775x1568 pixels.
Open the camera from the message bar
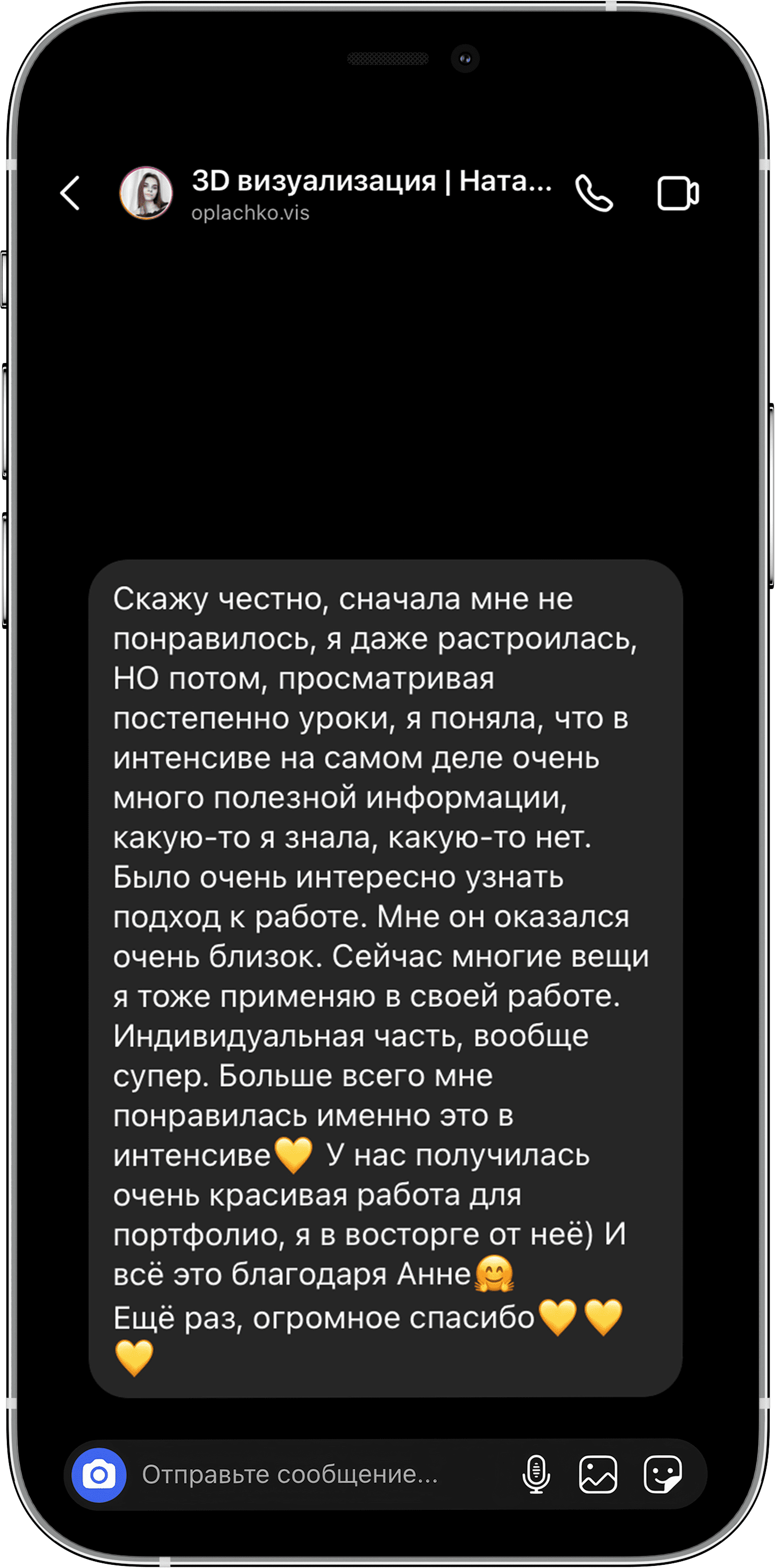pyautogui.click(x=99, y=1475)
